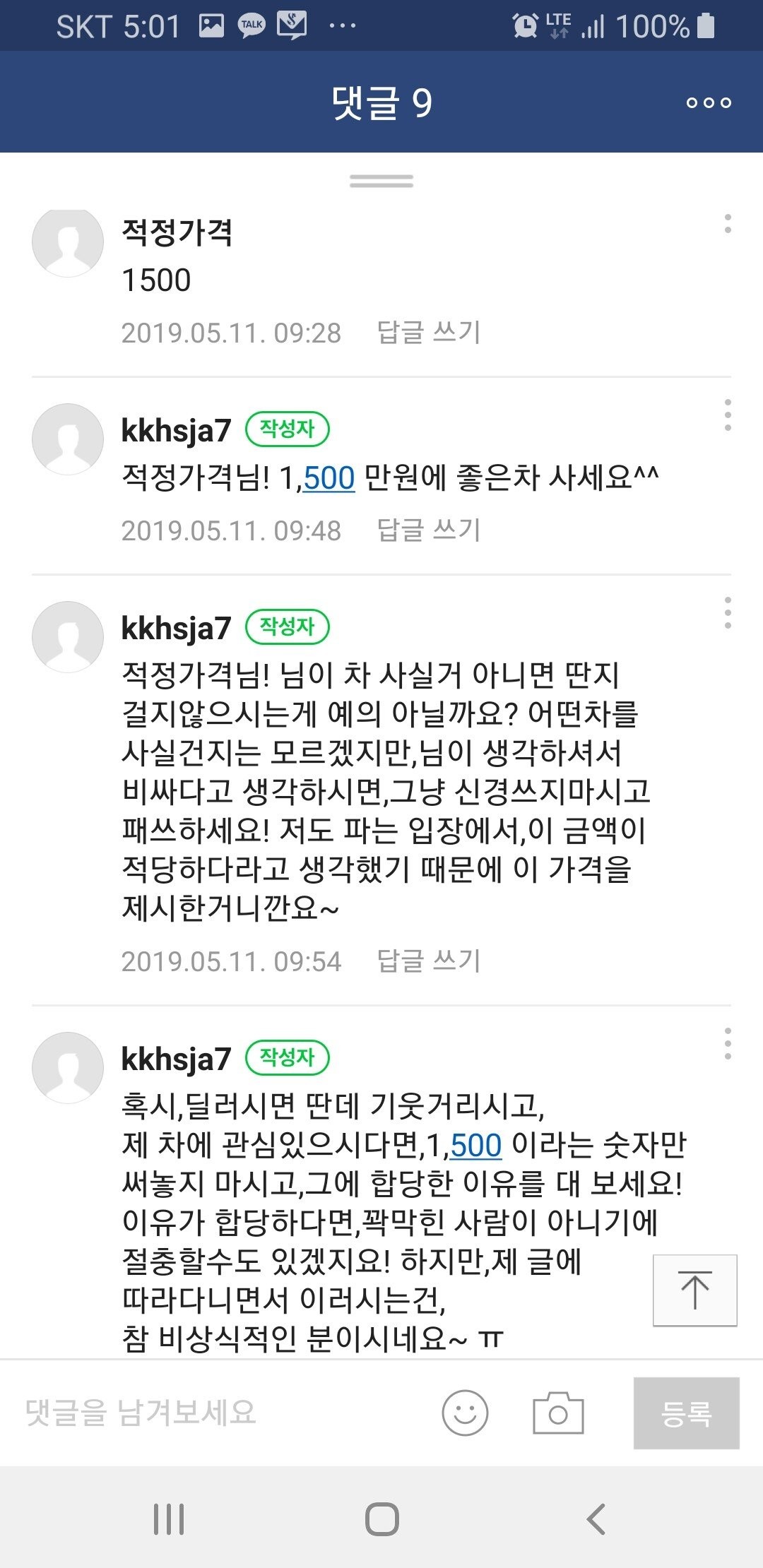Tap 답글 쓰기 under the 09:48 comment
763x1568 pixels.
pyautogui.click(x=428, y=530)
